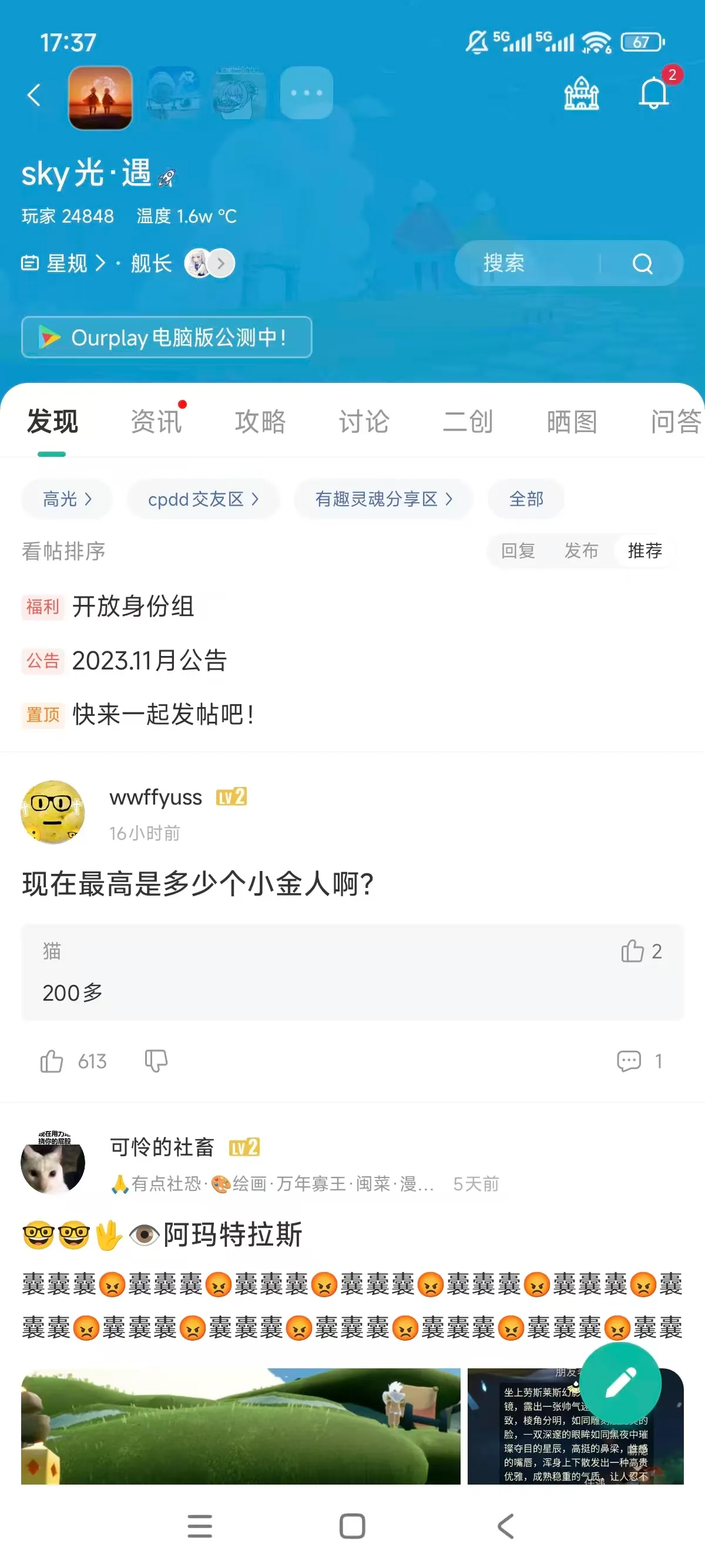Like wwffyuss's post about 小金人
Image resolution: width=705 pixels, height=1568 pixels.
(x=52, y=1061)
